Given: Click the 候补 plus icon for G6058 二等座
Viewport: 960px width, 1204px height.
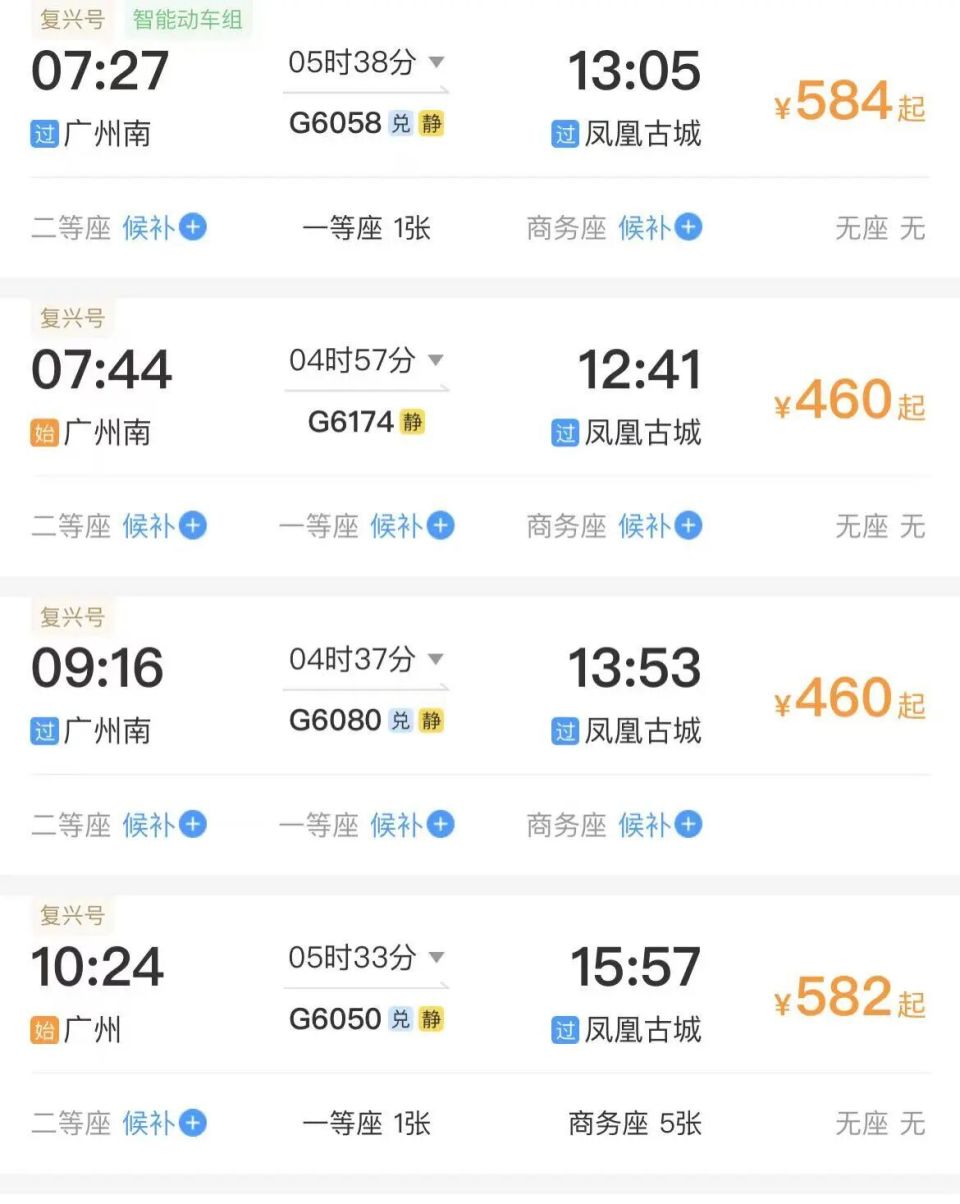Looking at the screenshot, I should 191,228.
